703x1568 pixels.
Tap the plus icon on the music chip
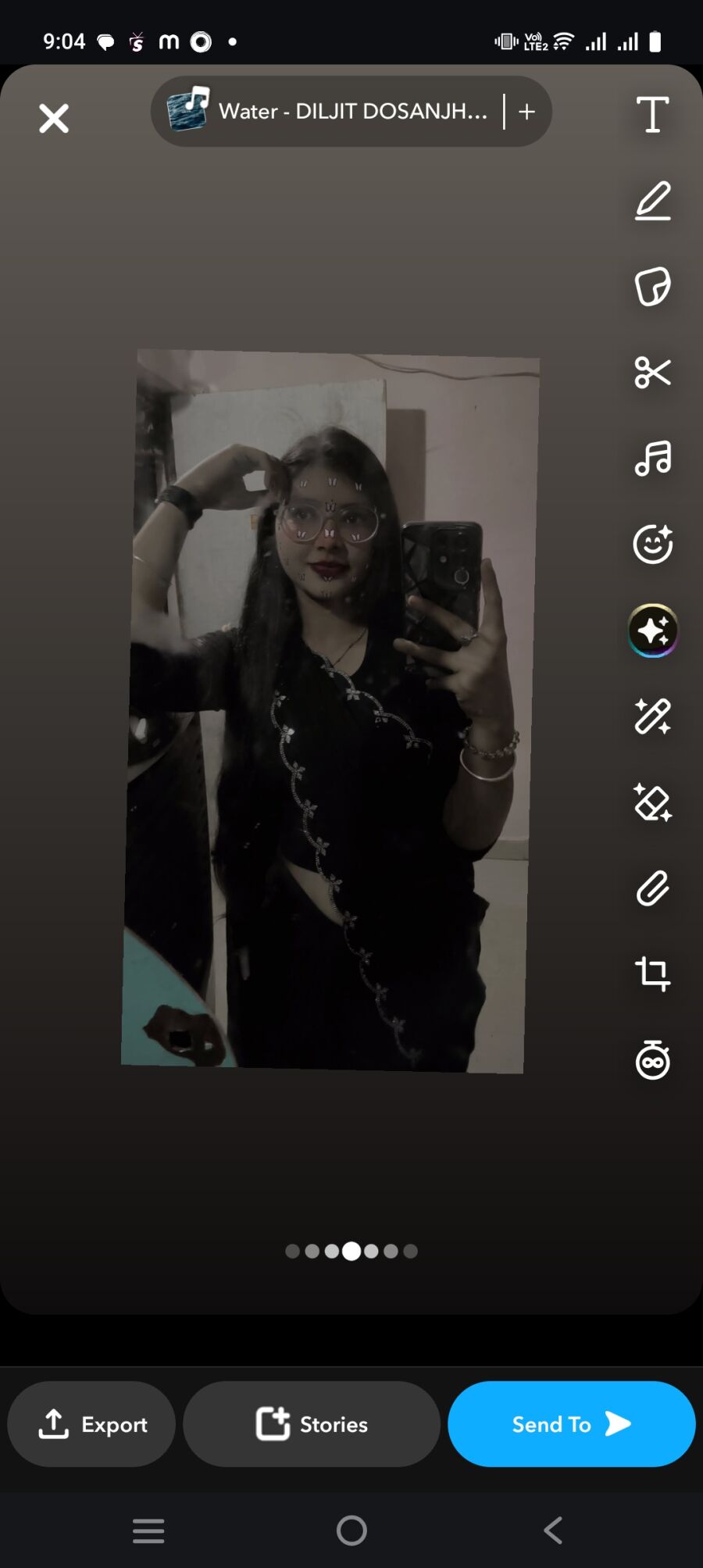point(527,112)
